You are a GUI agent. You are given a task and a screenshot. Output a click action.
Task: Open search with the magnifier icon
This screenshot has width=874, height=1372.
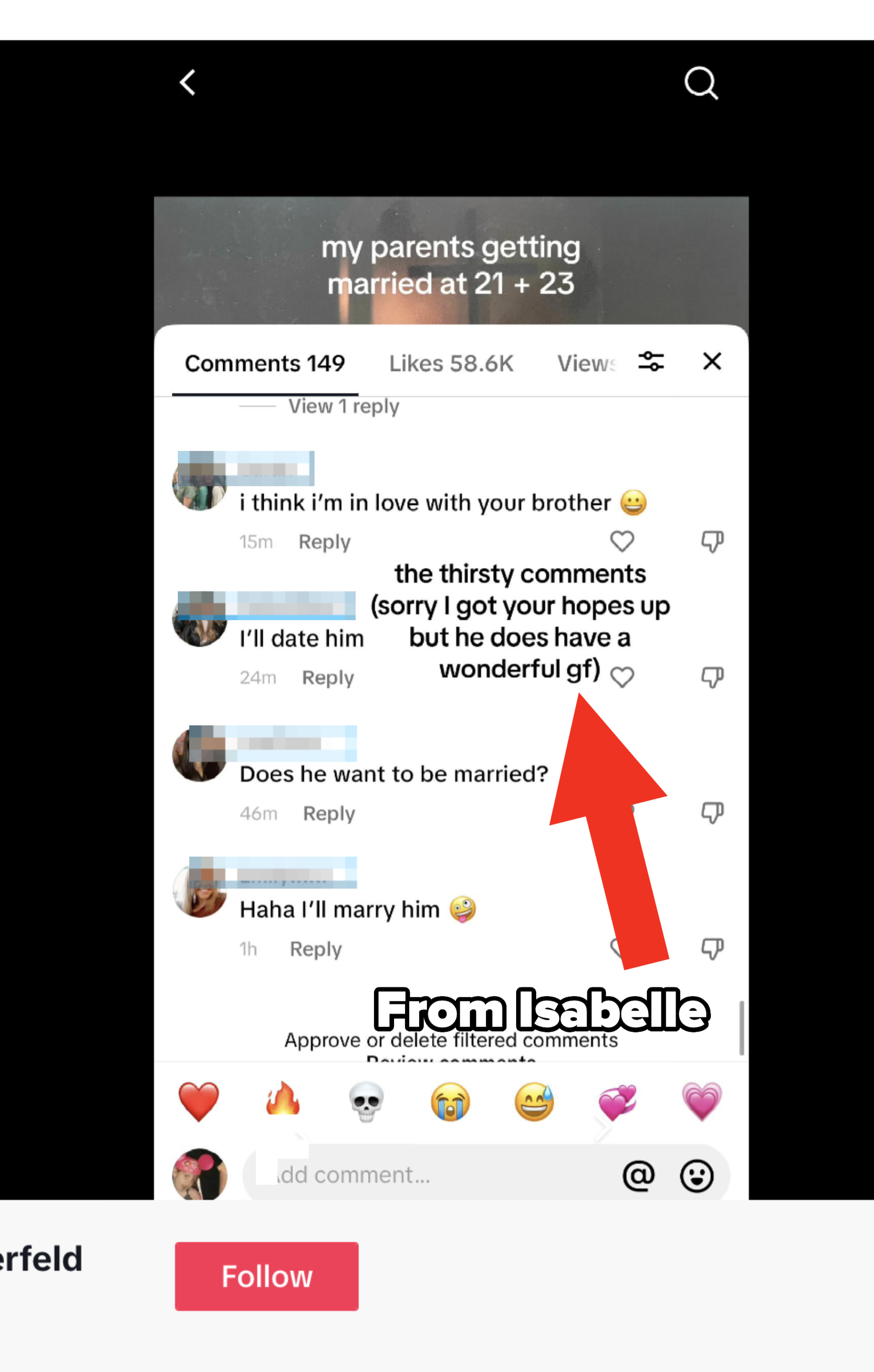(x=700, y=83)
